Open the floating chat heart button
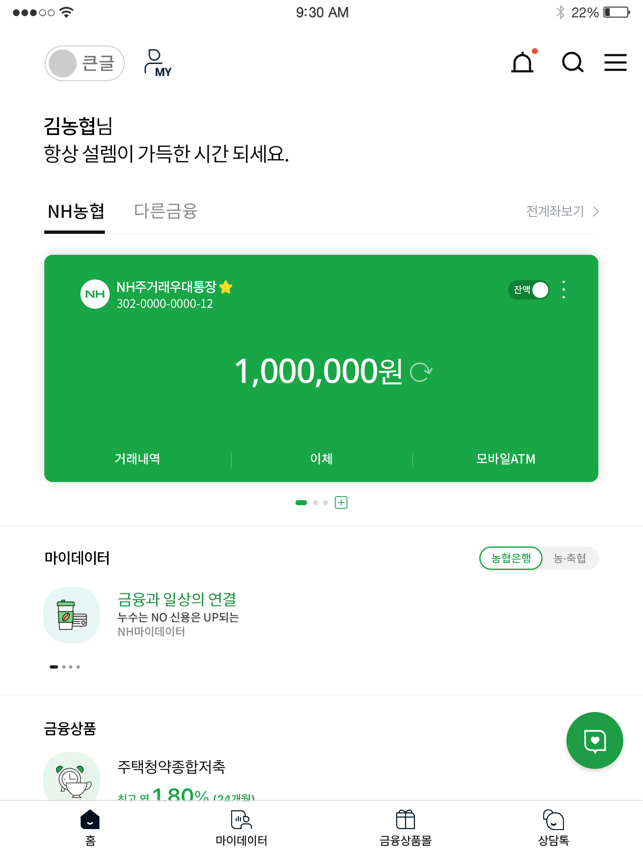The image size is (643, 858). pyautogui.click(x=594, y=741)
